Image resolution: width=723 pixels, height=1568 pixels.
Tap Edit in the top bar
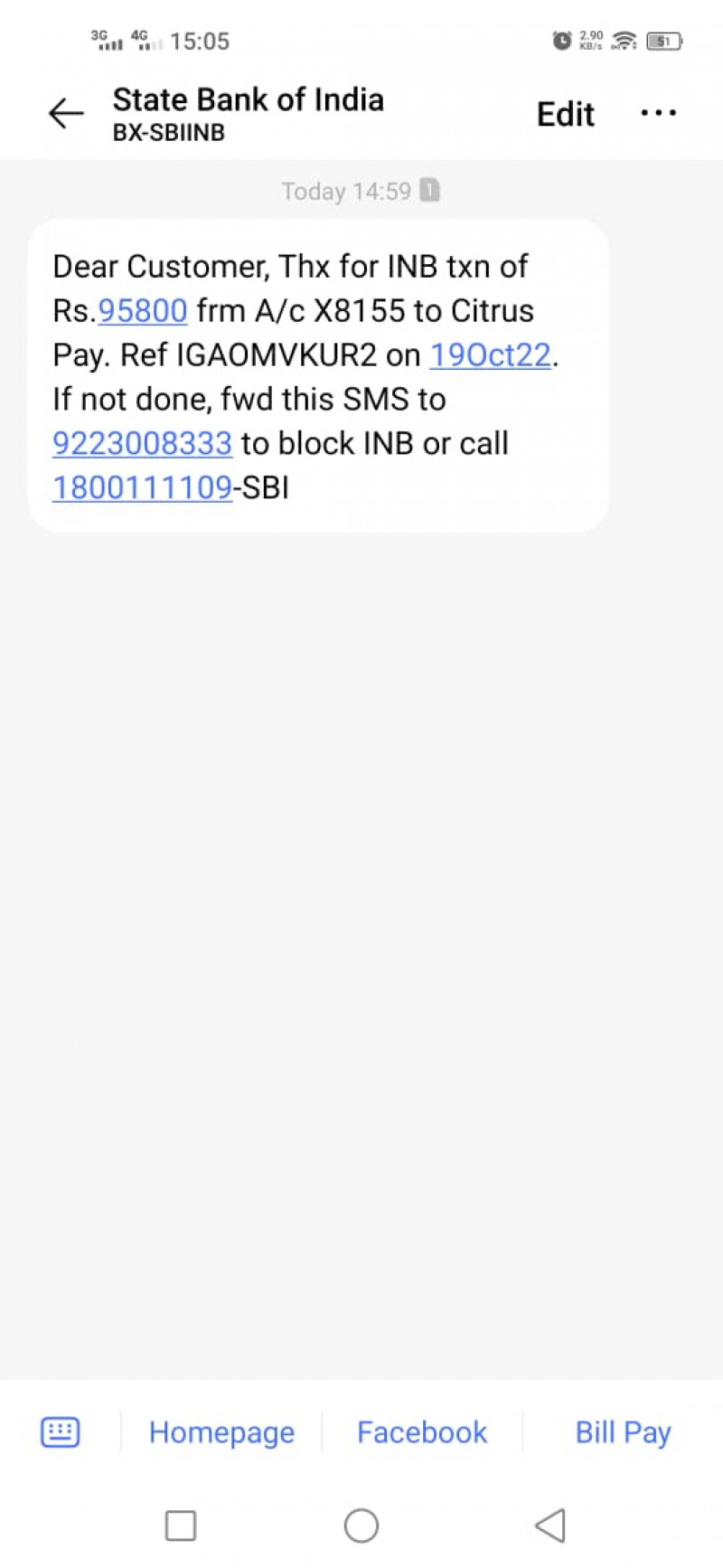click(x=565, y=115)
